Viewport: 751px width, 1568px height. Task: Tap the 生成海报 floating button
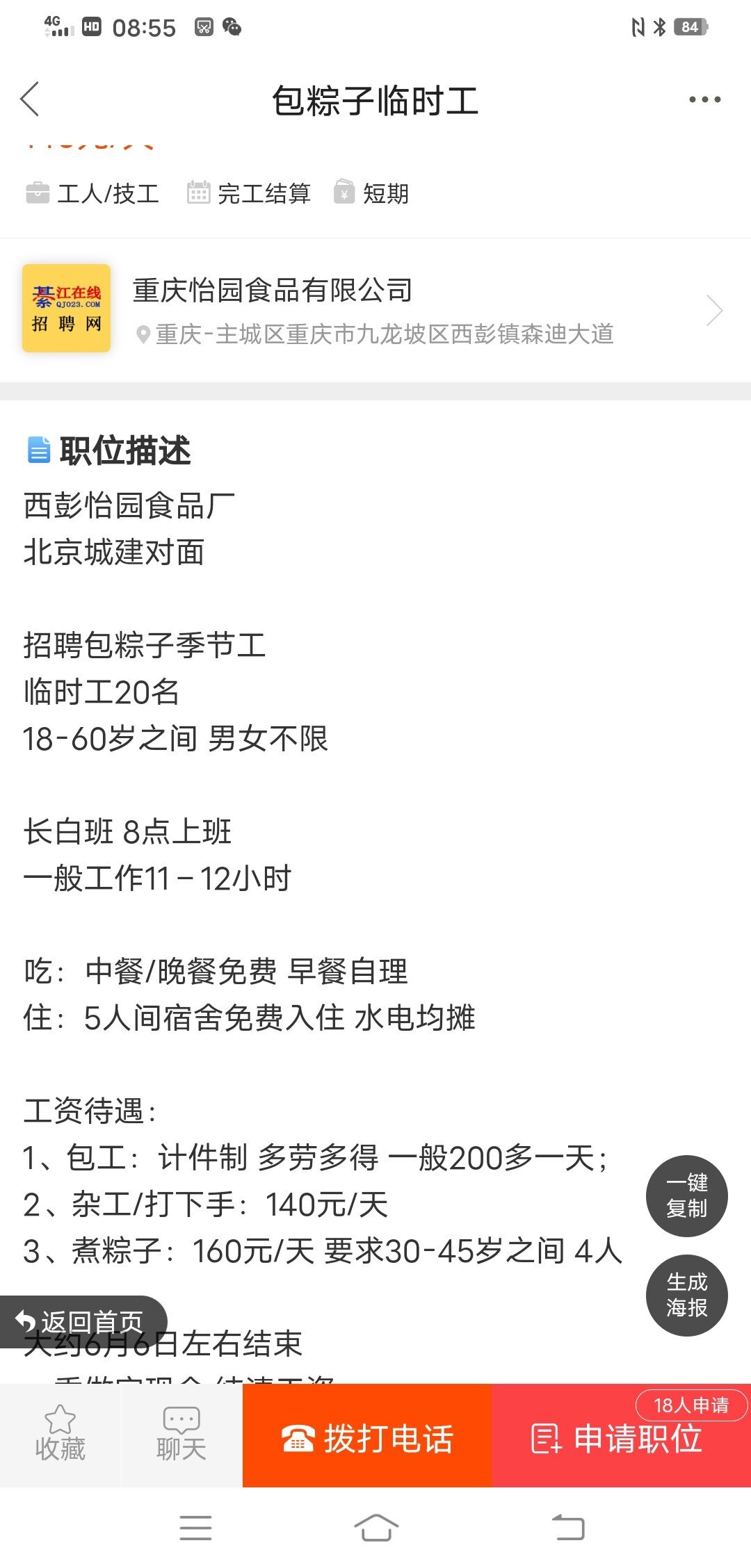pyautogui.click(x=686, y=1295)
